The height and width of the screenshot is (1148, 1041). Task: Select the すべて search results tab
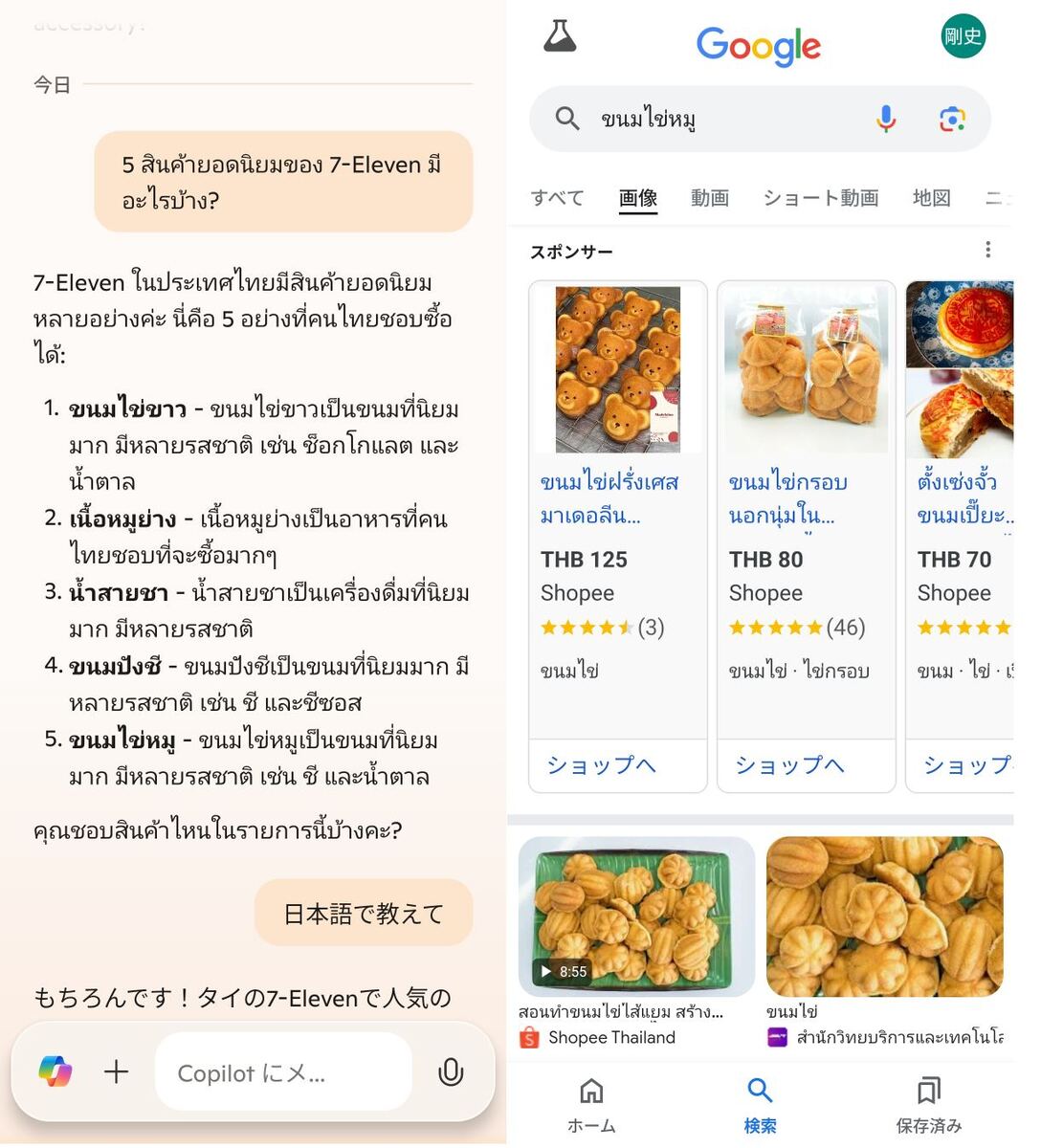(x=556, y=198)
